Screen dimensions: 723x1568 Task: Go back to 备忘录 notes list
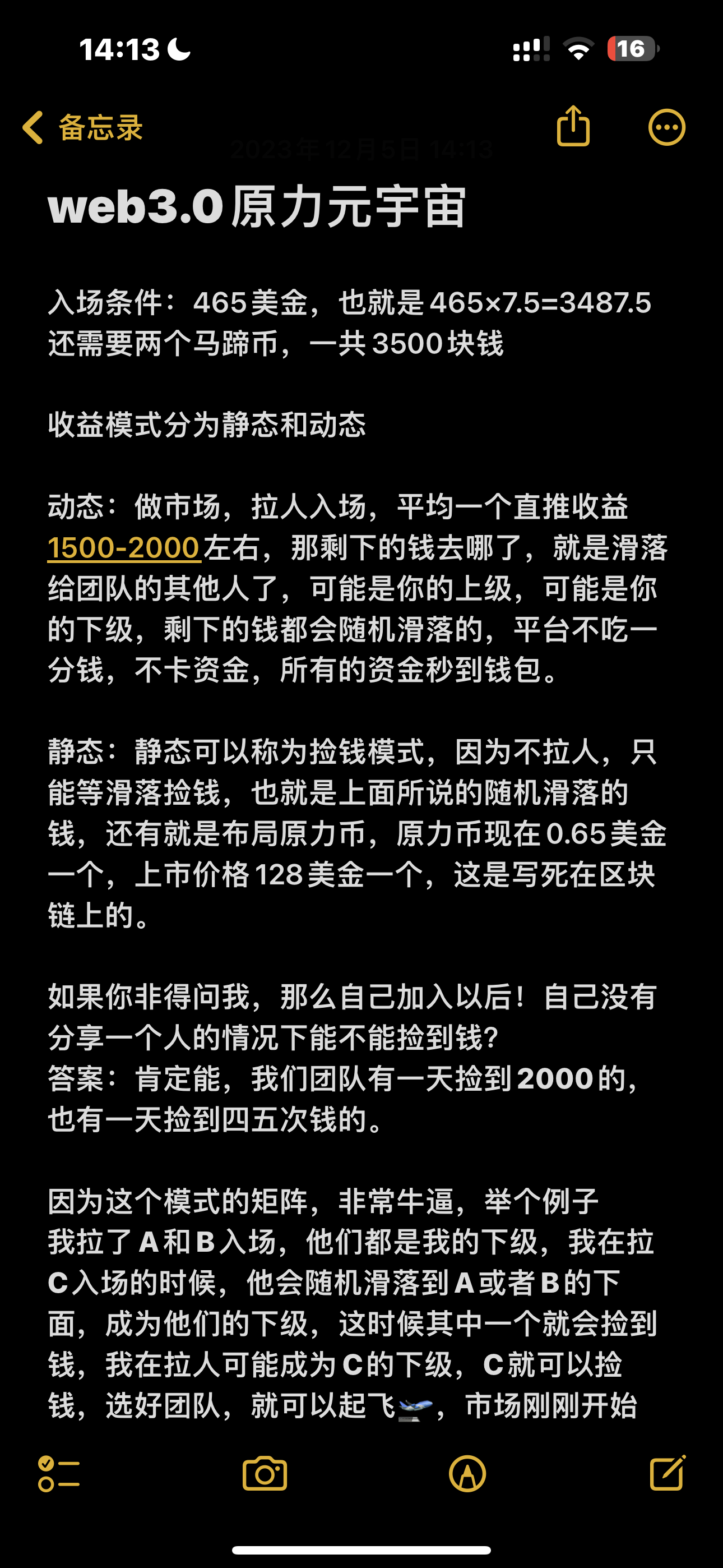[x=82, y=128]
